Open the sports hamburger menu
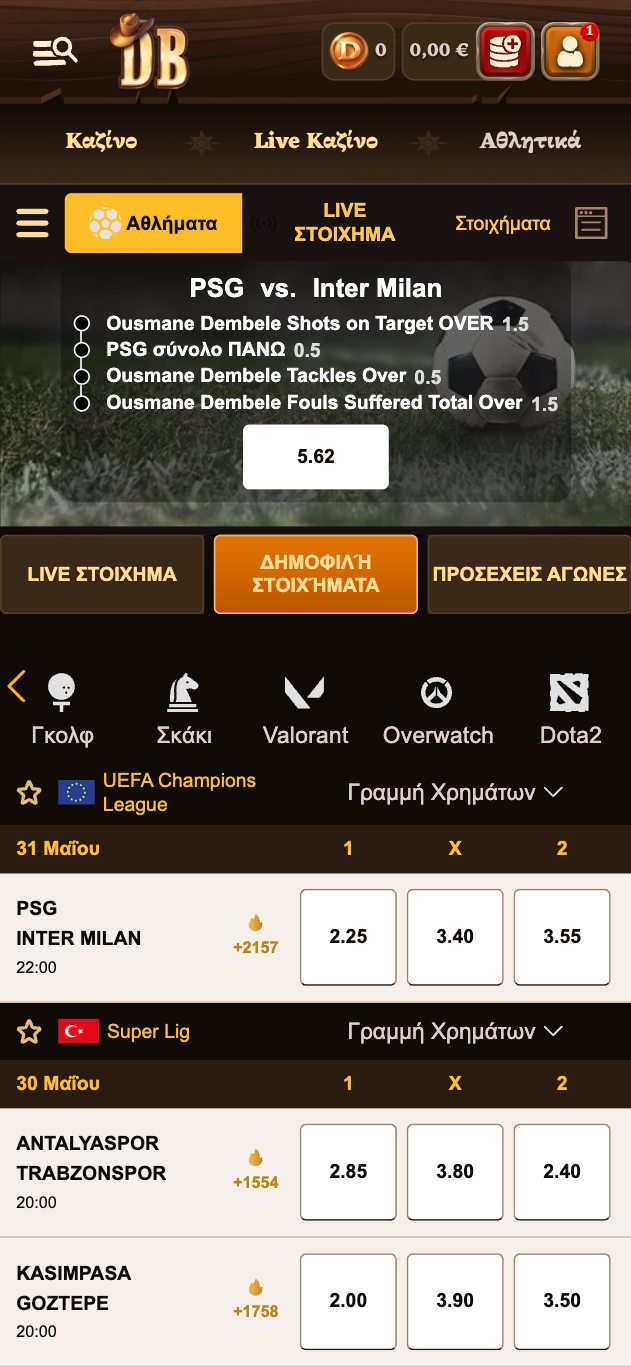Screen dimensions: 631x1367 (32, 223)
